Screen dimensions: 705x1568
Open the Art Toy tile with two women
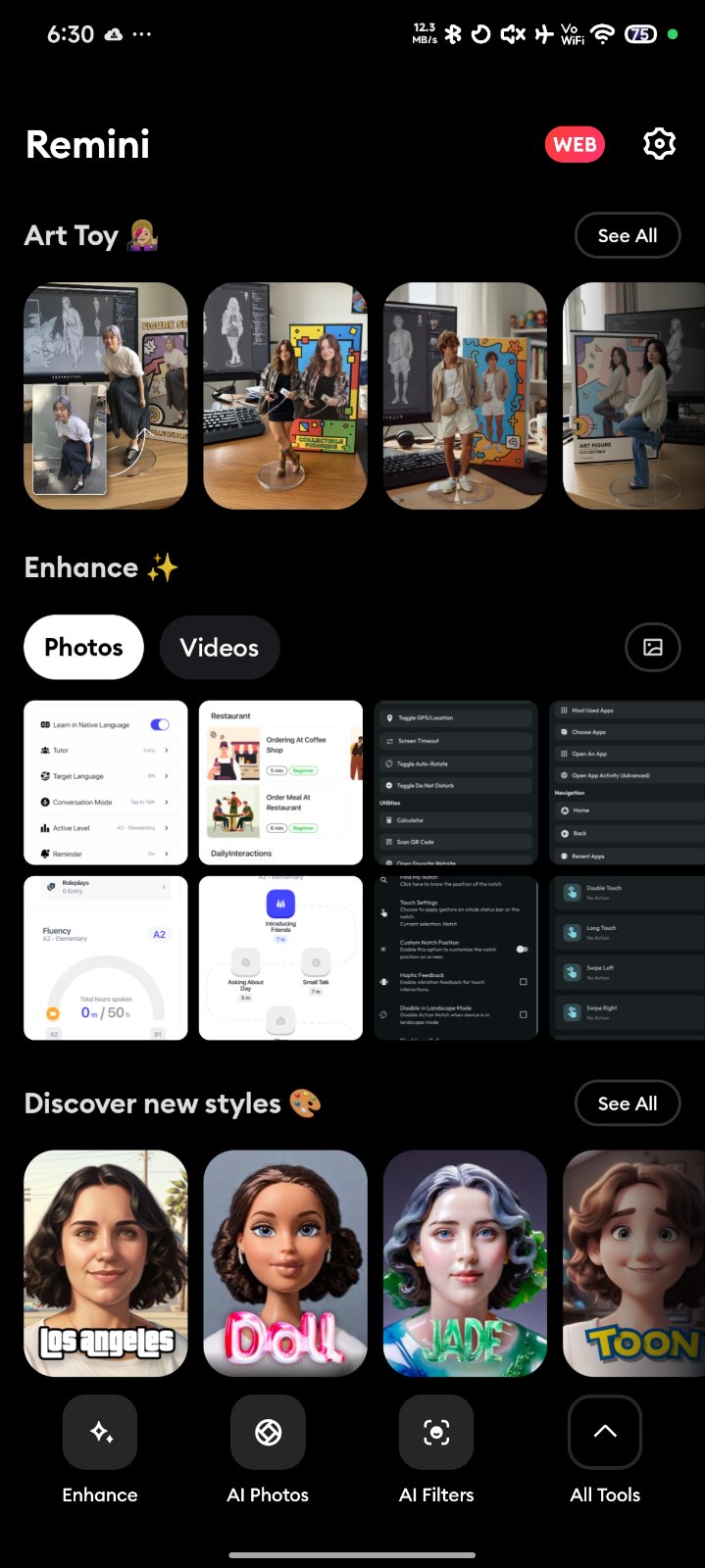tap(284, 396)
